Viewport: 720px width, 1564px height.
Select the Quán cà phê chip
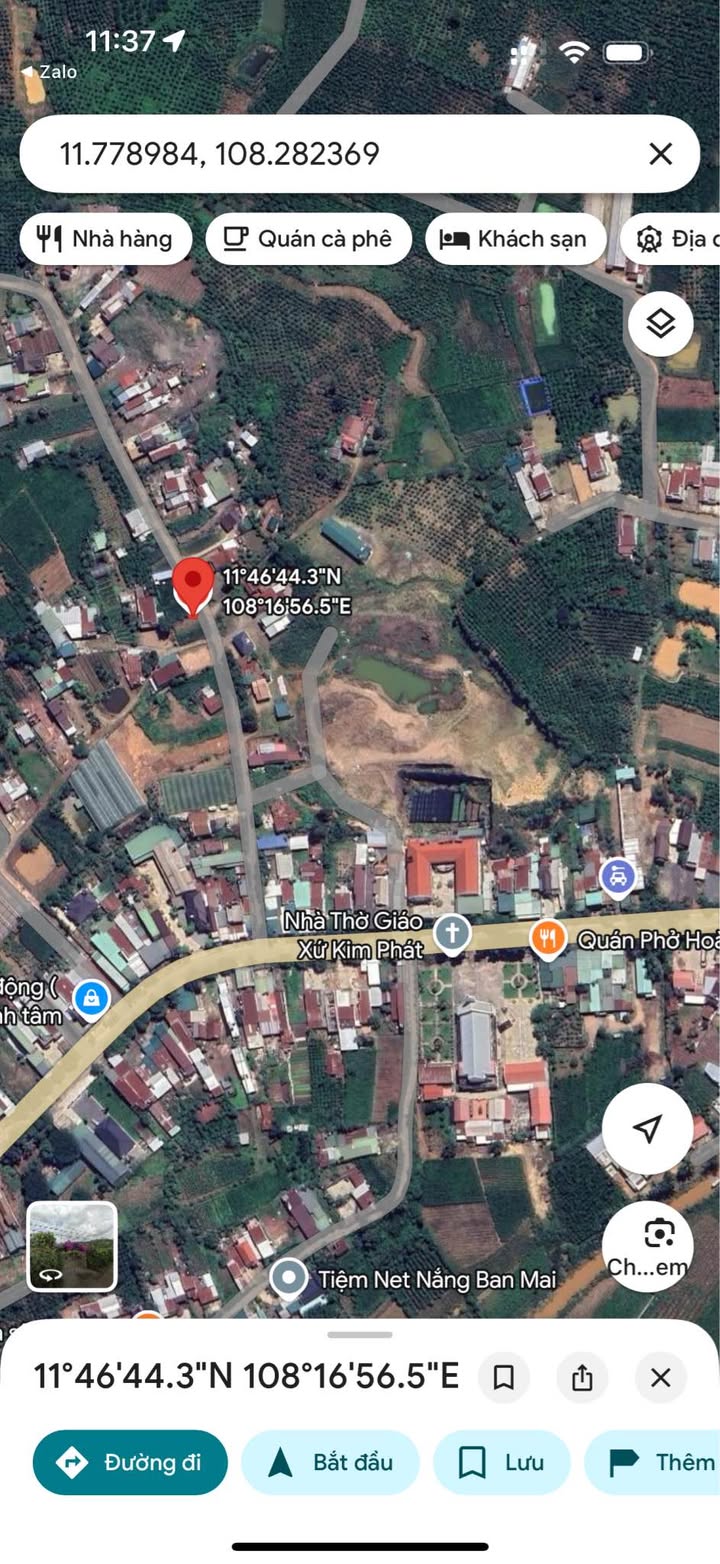point(308,239)
